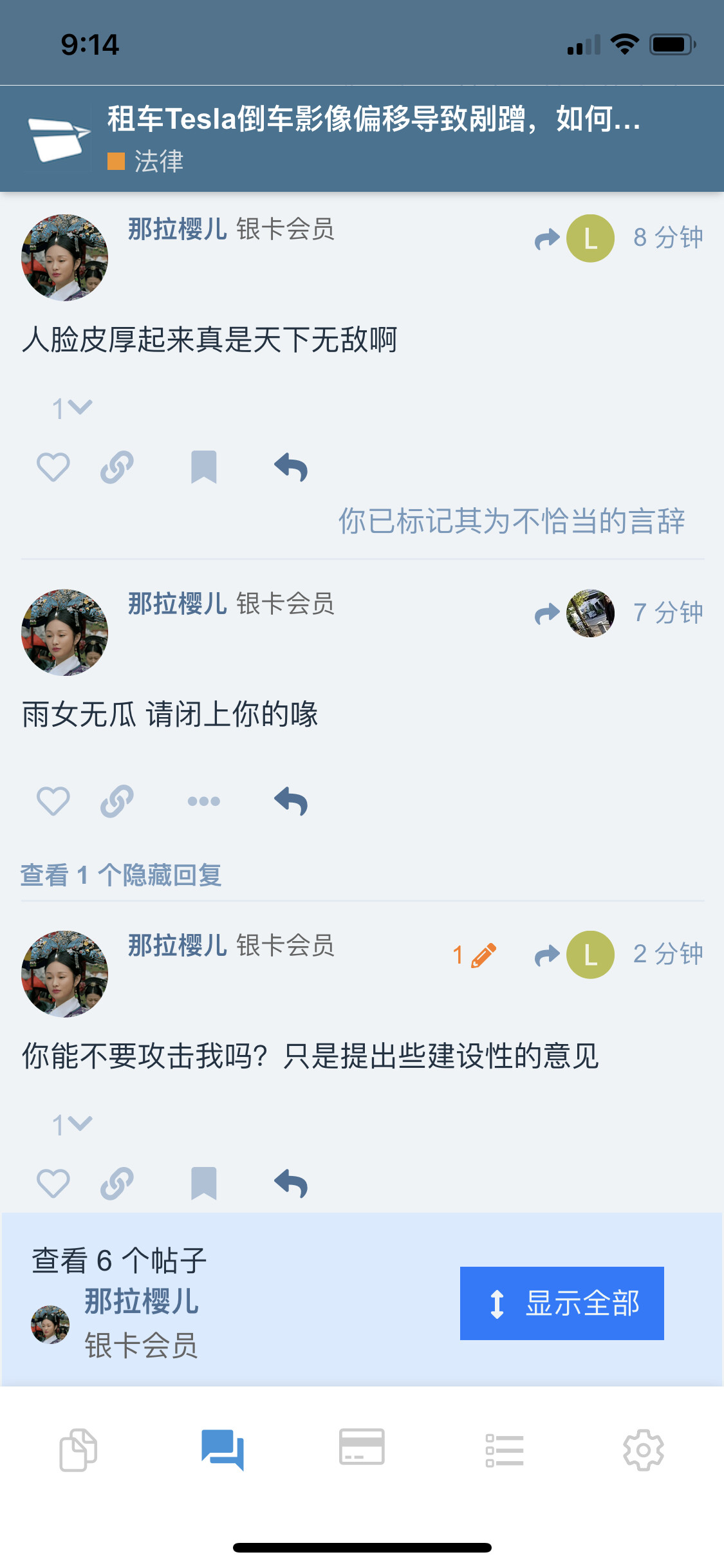Copy link of post "人脸皮厚起来真是天下无敌啊"
Viewport: 724px width, 1568px height.
pos(117,467)
